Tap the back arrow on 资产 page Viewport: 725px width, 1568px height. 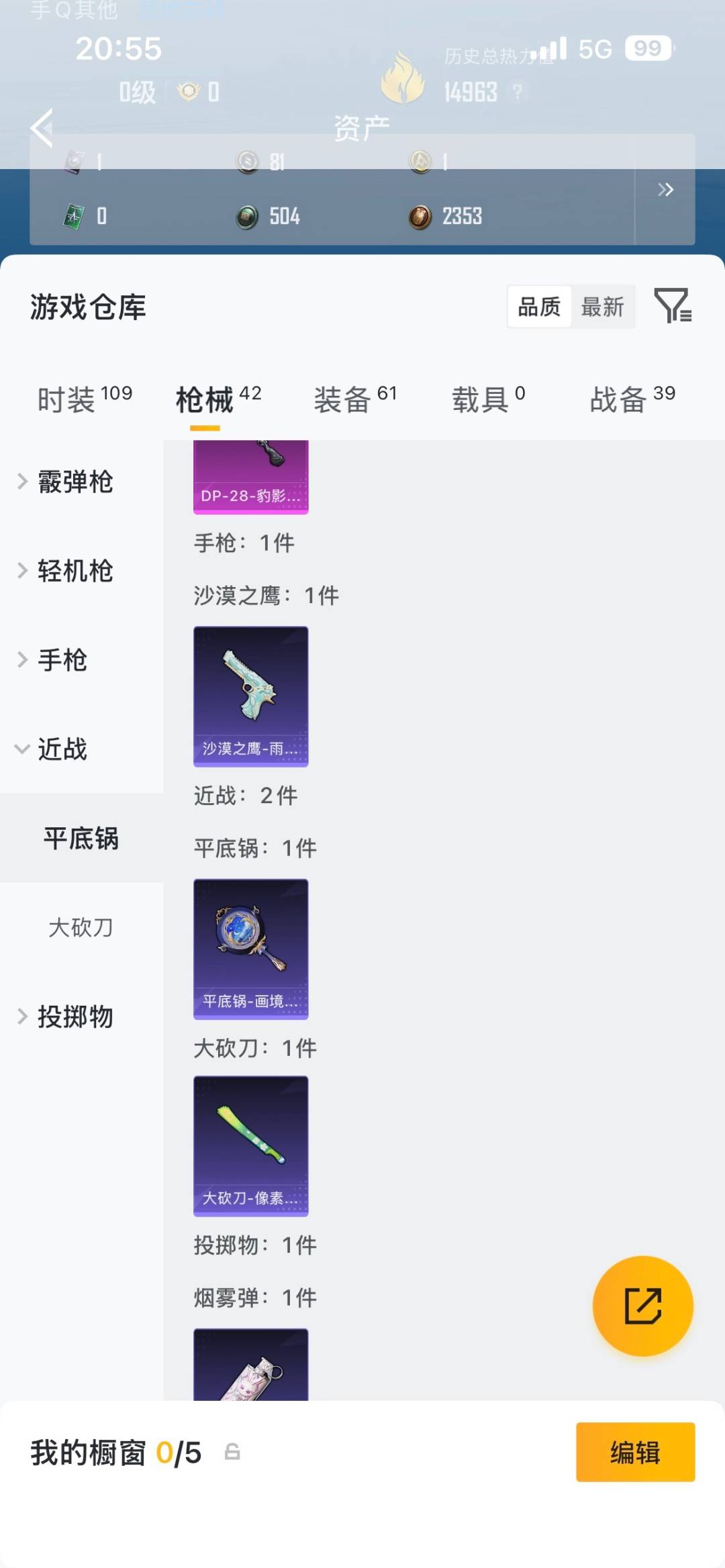coord(42,129)
